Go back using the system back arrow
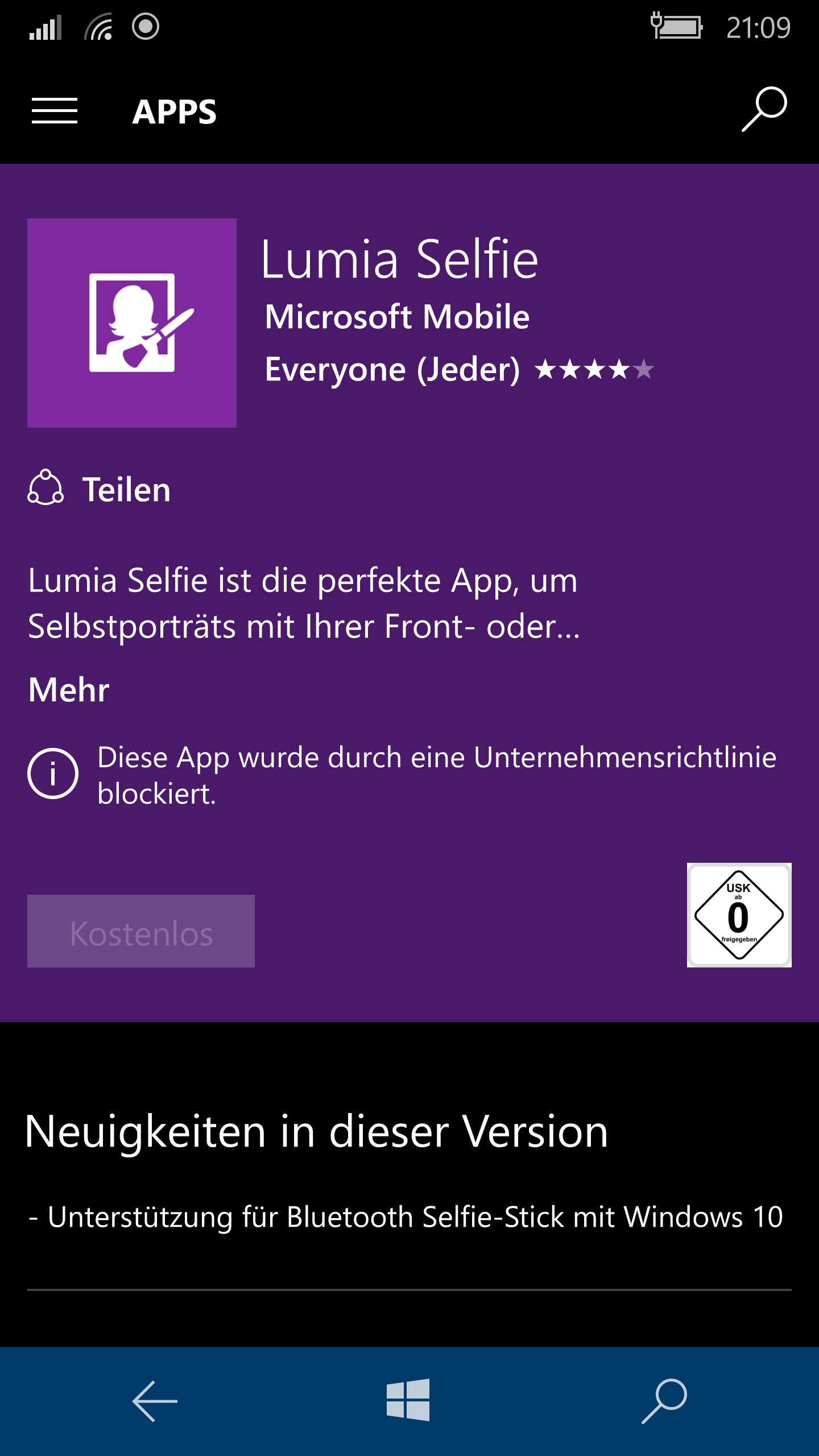The image size is (819, 1456). (155, 1401)
